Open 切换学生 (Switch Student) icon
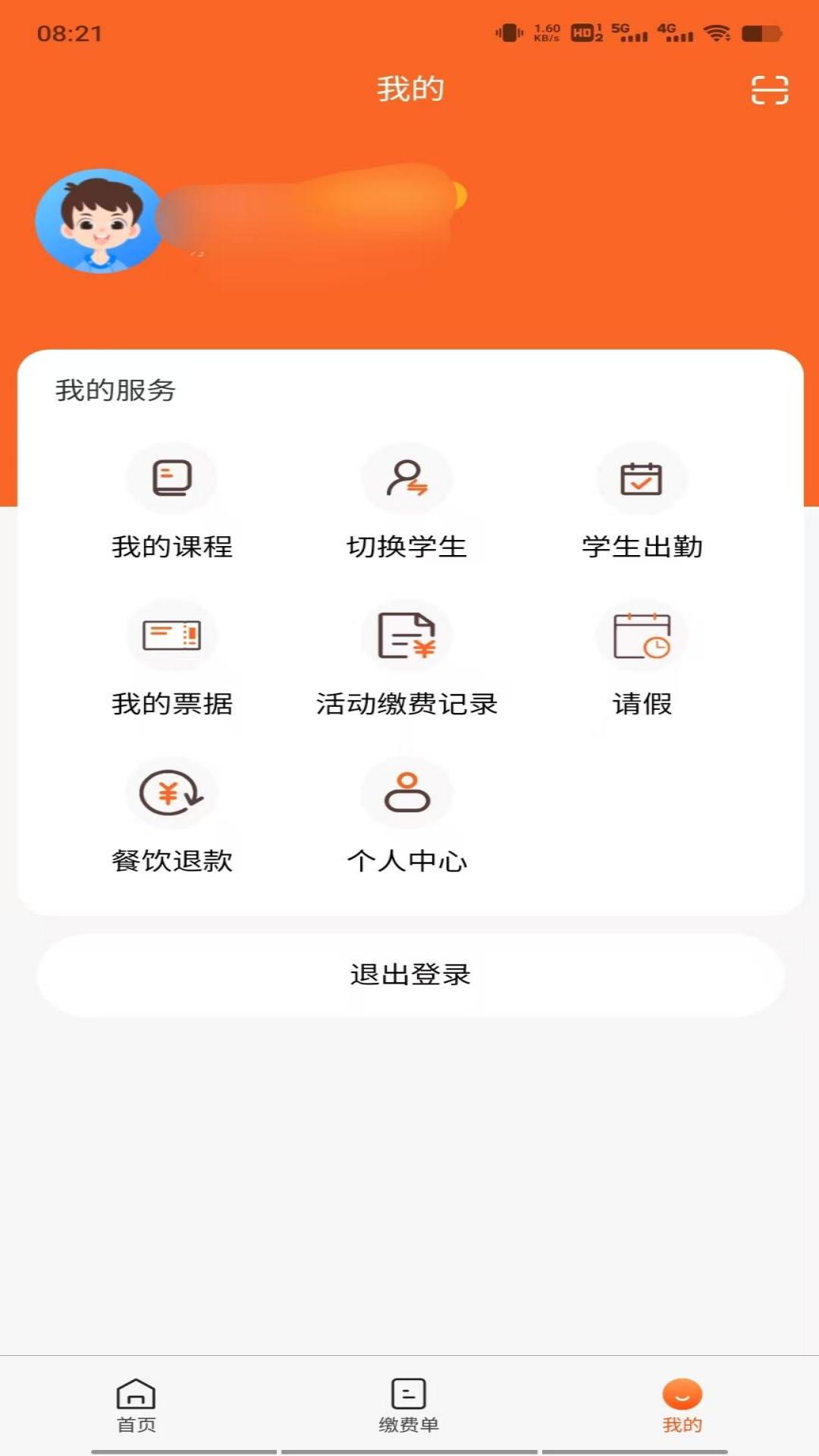Screen dimensions: 819x1456 coord(407,479)
